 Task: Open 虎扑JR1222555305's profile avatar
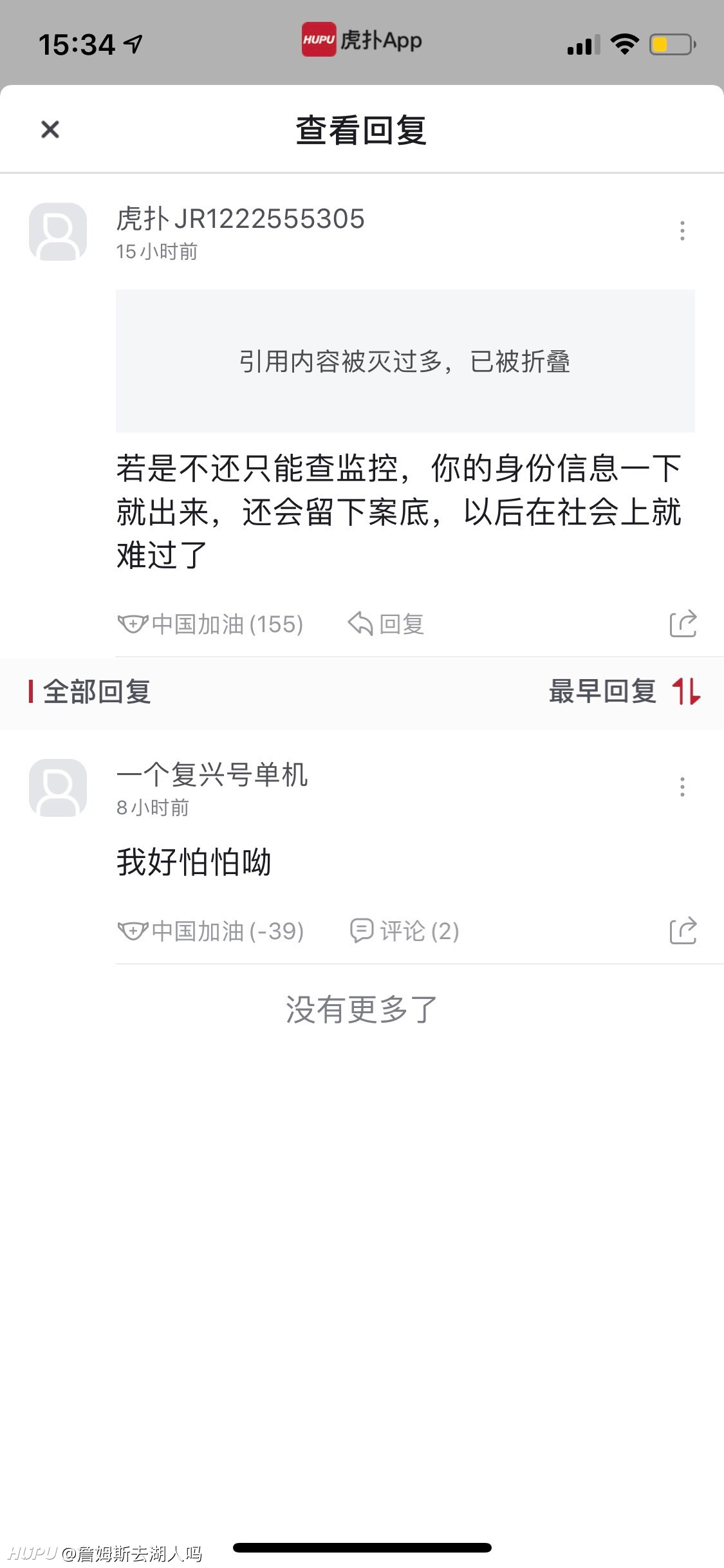[58, 232]
